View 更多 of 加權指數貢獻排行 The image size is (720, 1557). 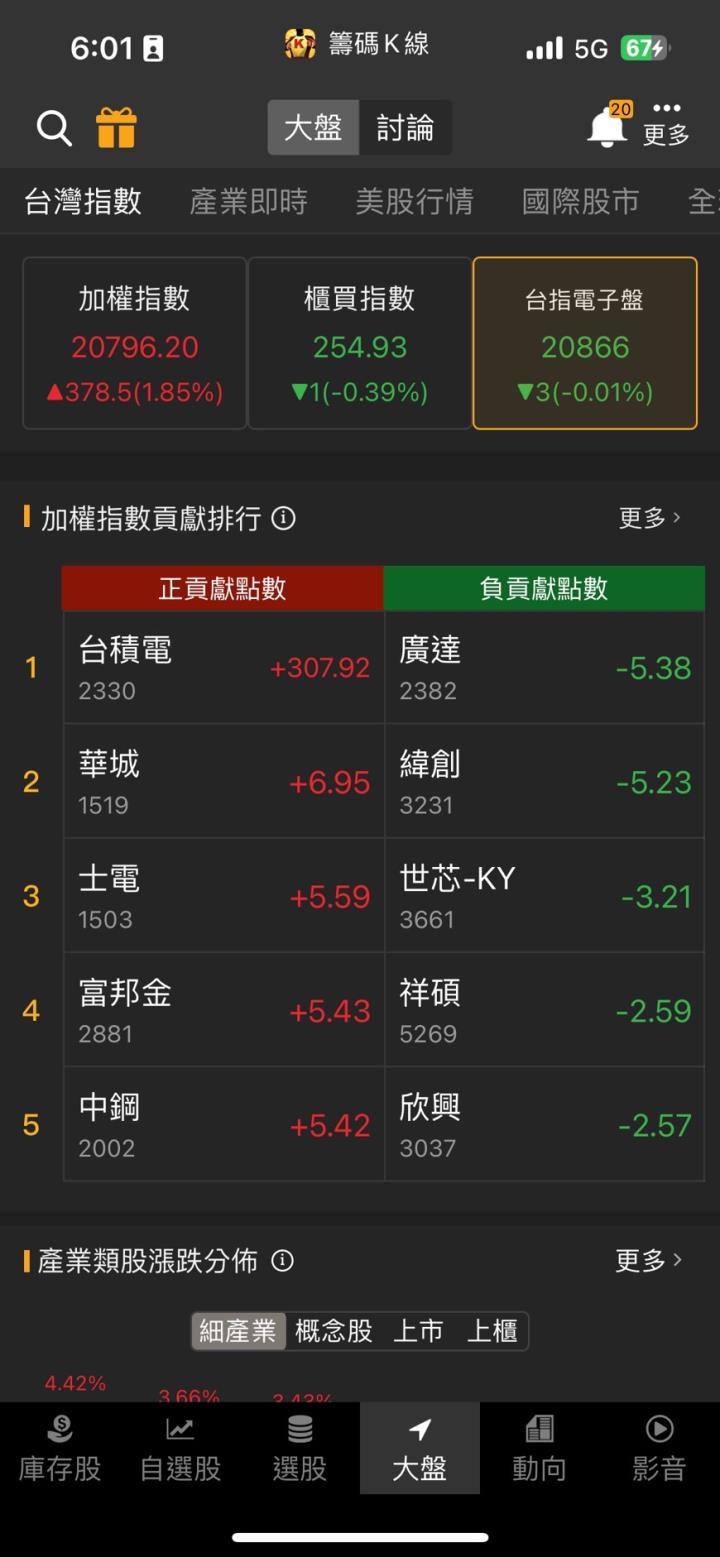649,518
